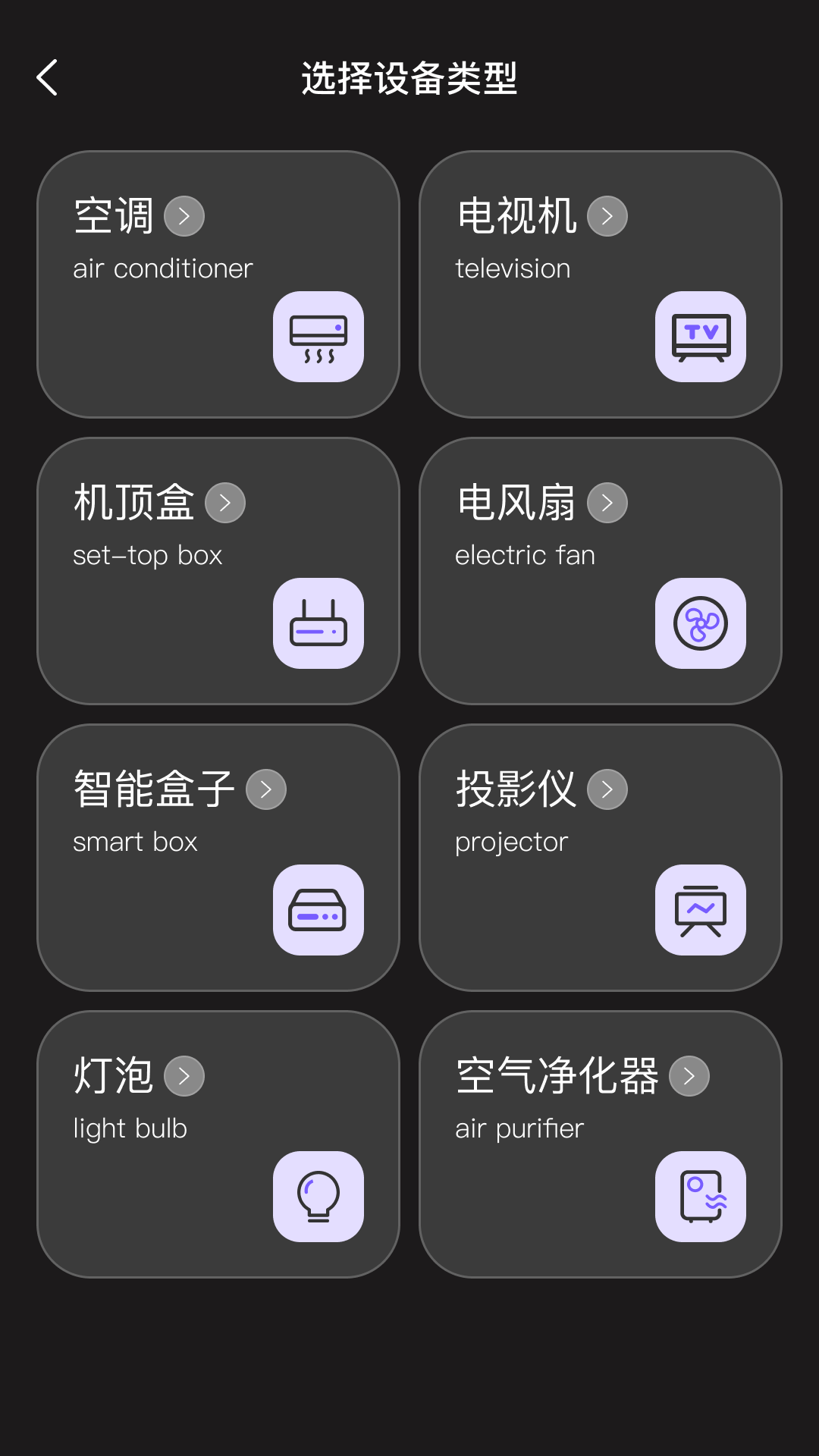This screenshot has width=819, height=1456.
Task: Expand the 灯泡 options chevron
Action: tap(183, 1075)
